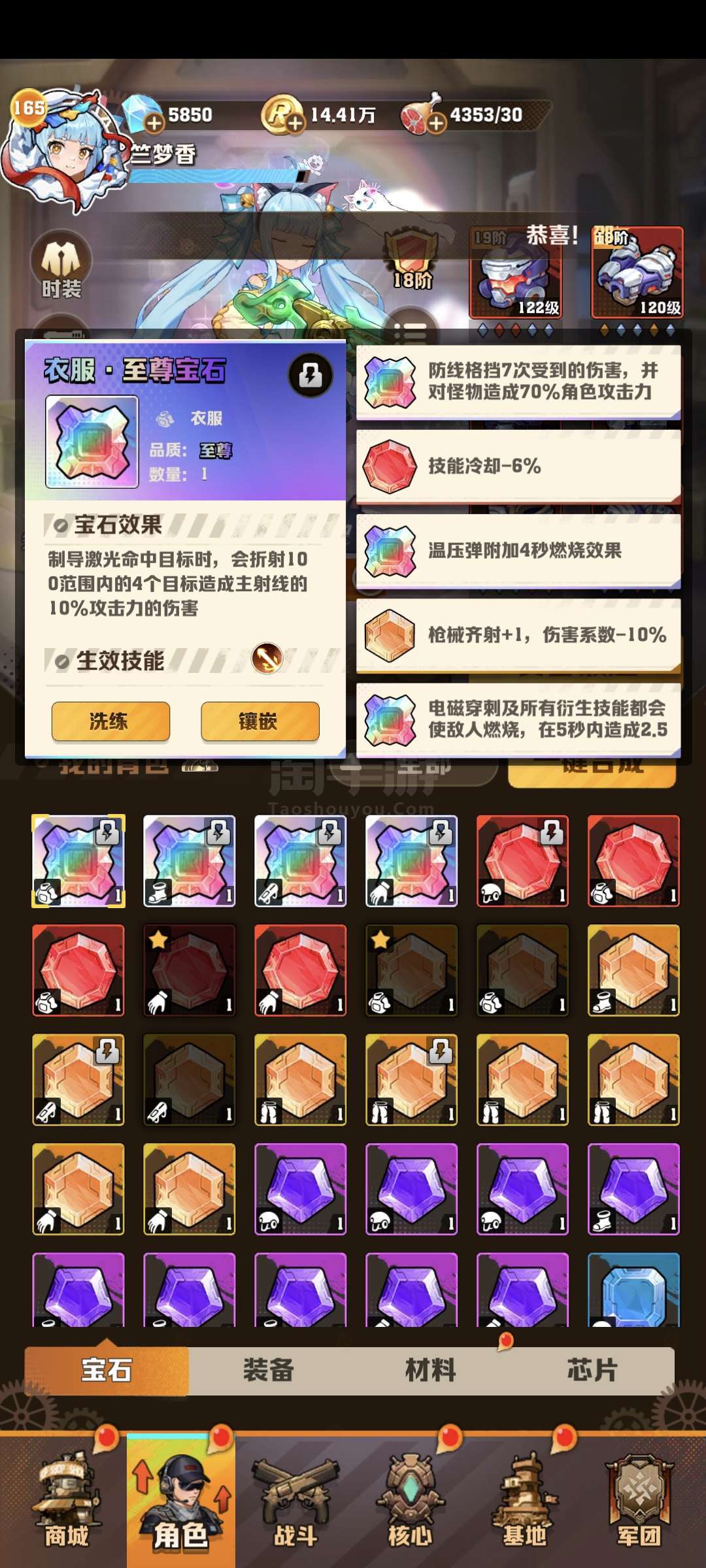Tap the 镶嵌 button to inlay gem
Image resolution: width=706 pixels, height=1568 pixels.
(x=260, y=721)
